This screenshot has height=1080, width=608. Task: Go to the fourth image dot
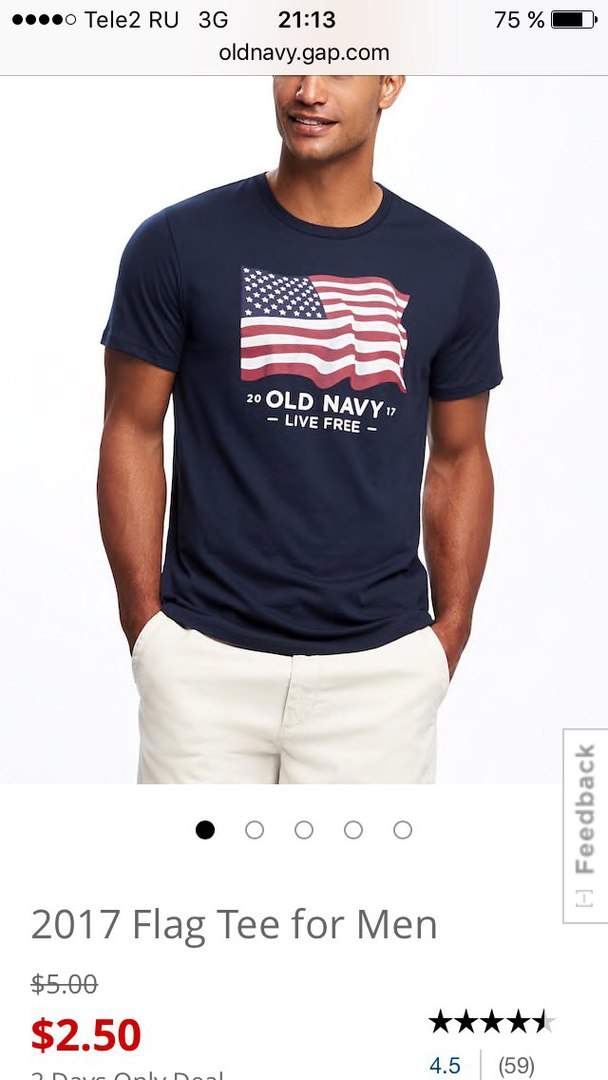point(353,830)
